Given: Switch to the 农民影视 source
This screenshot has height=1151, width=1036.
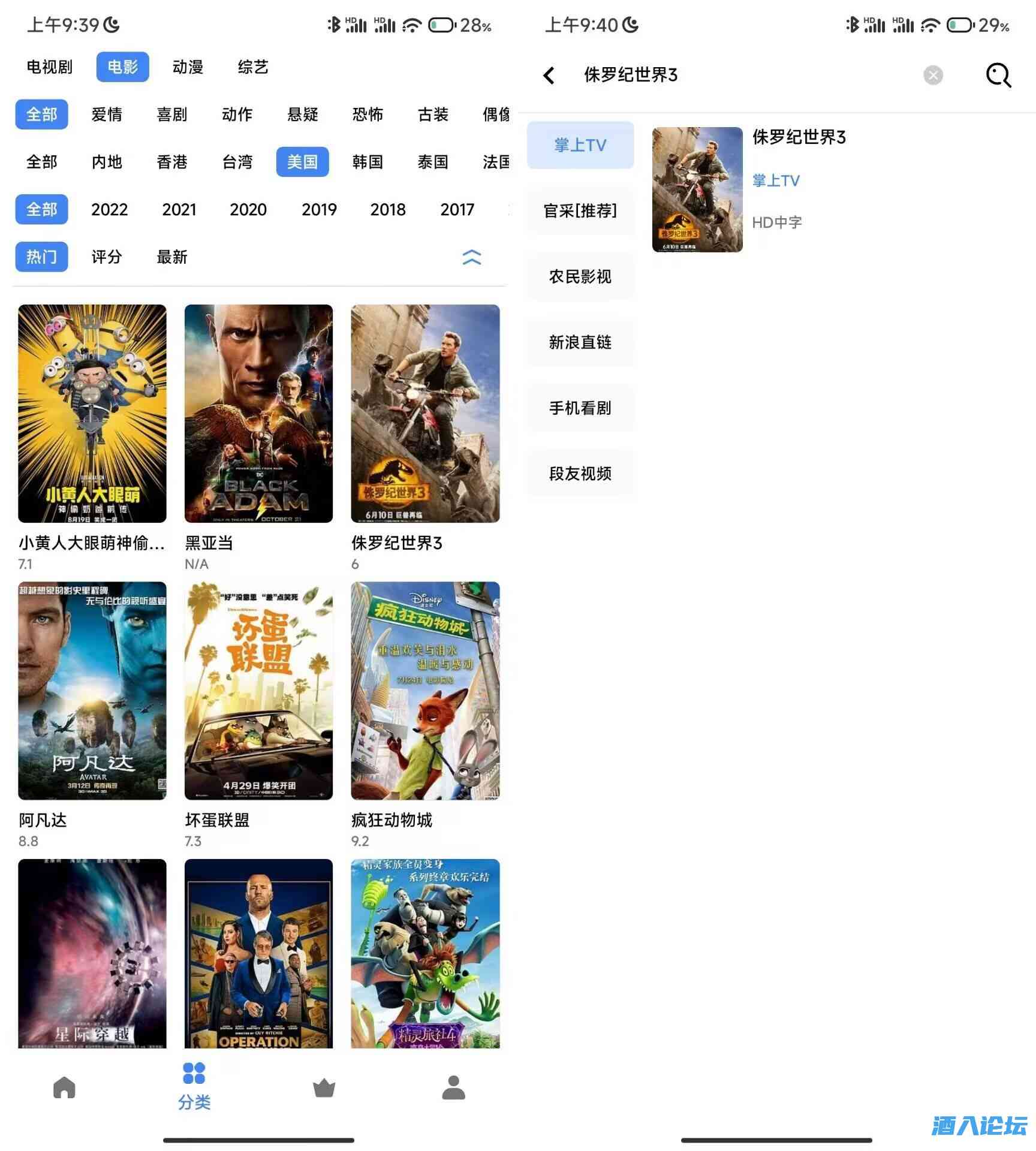Looking at the screenshot, I should coord(580,277).
